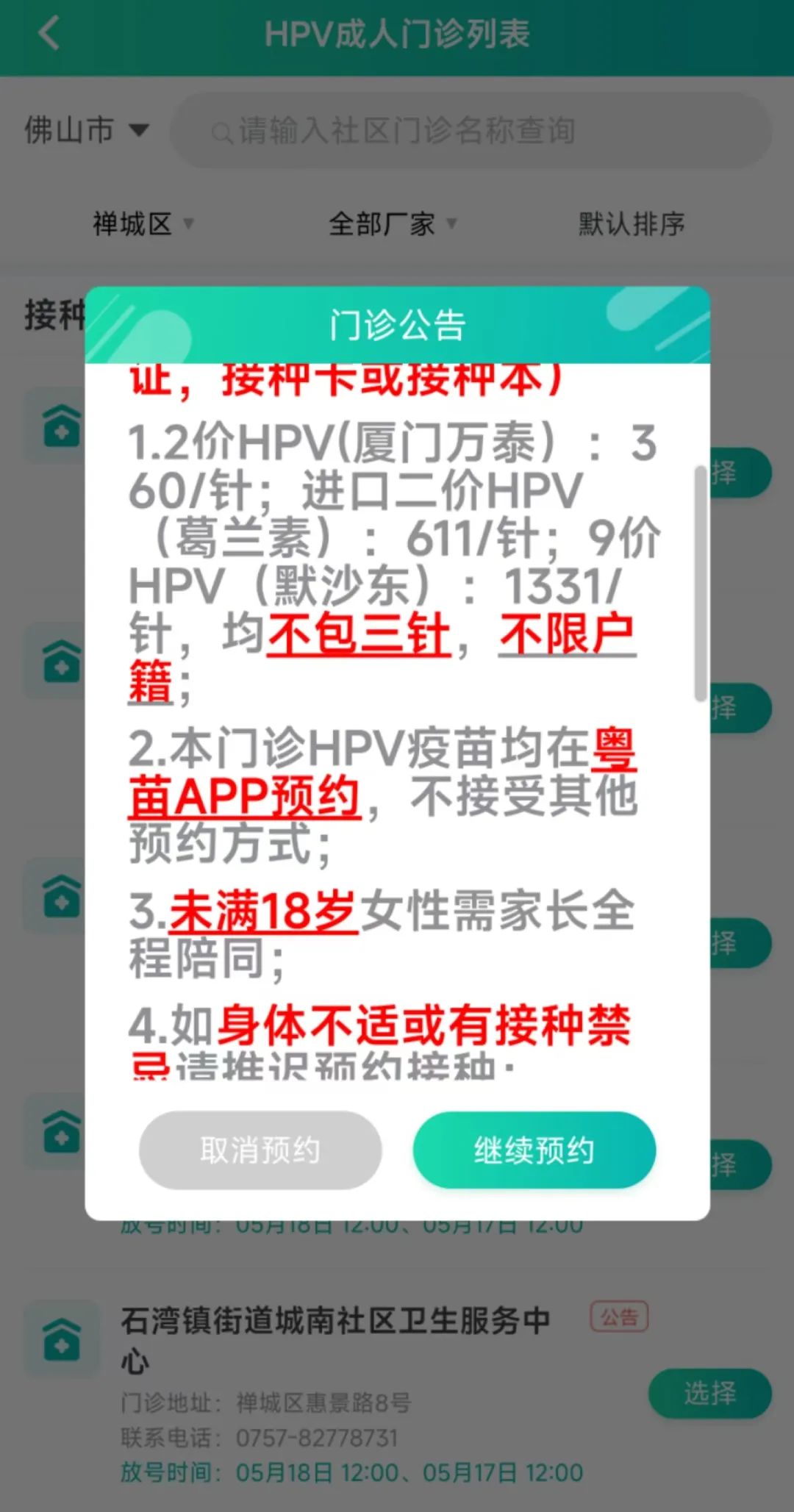Go back using the top arrow
The width and height of the screenshot is (794, 1512).
[x=49, y=34]
